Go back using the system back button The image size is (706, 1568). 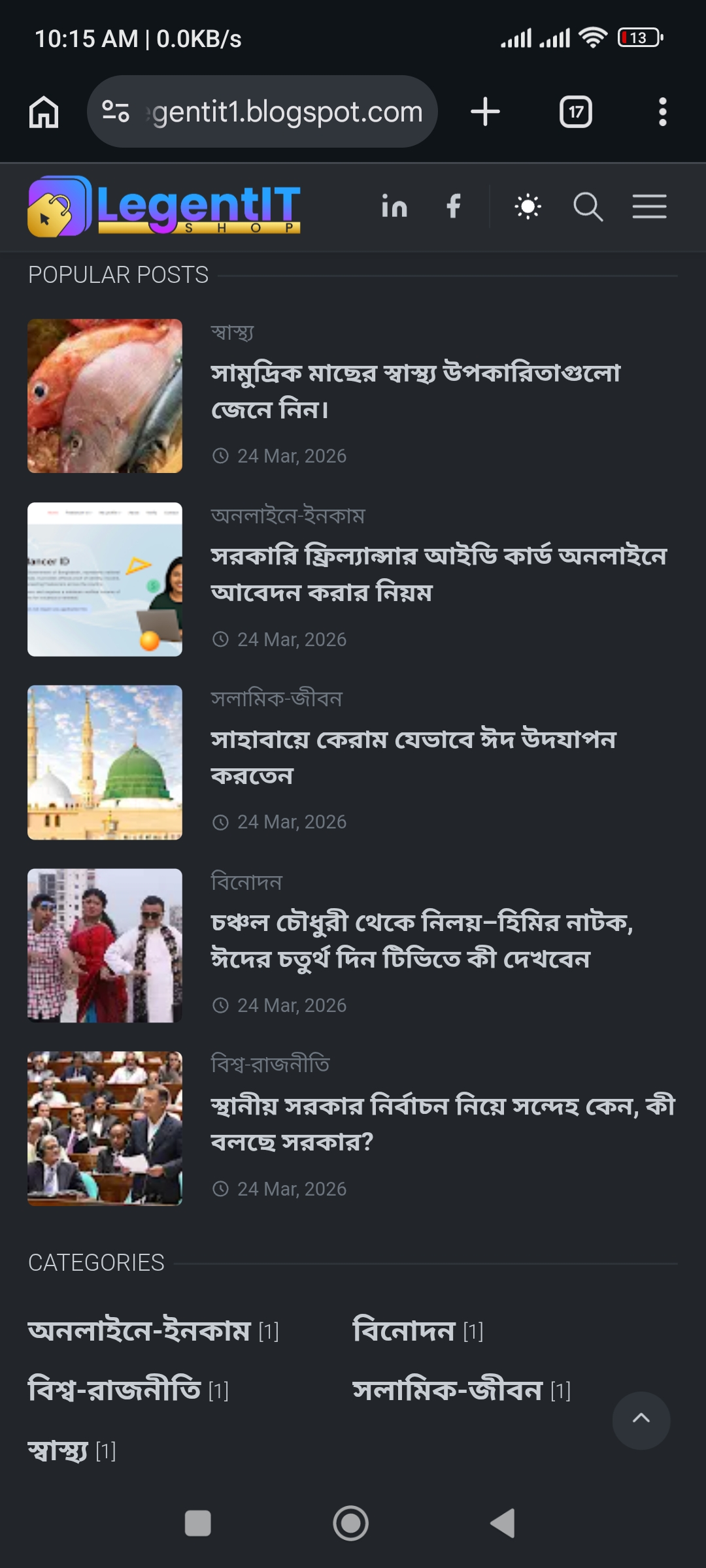click(x=503, y=1524)
